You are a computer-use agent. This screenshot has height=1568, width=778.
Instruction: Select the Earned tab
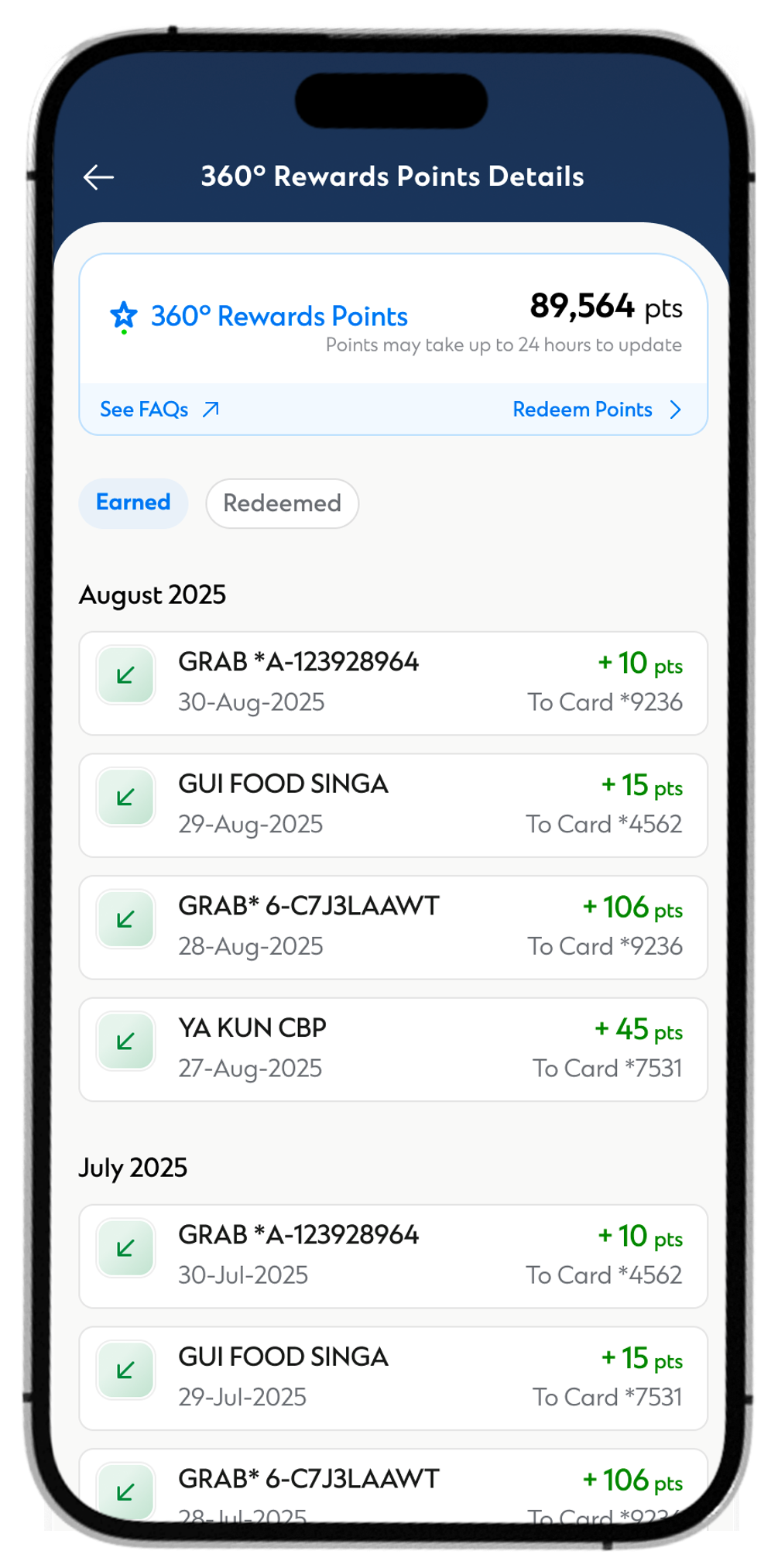pos(133,503)
